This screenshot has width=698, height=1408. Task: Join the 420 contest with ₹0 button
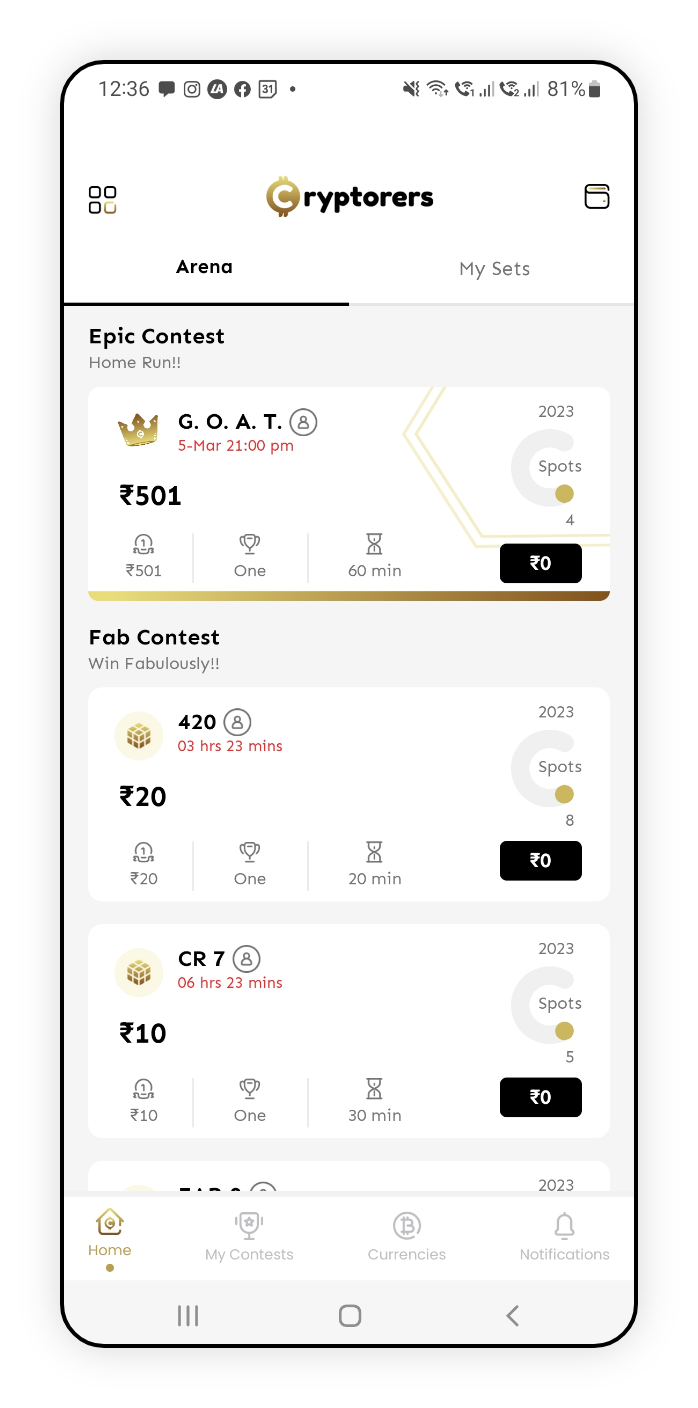click(540, 861)
